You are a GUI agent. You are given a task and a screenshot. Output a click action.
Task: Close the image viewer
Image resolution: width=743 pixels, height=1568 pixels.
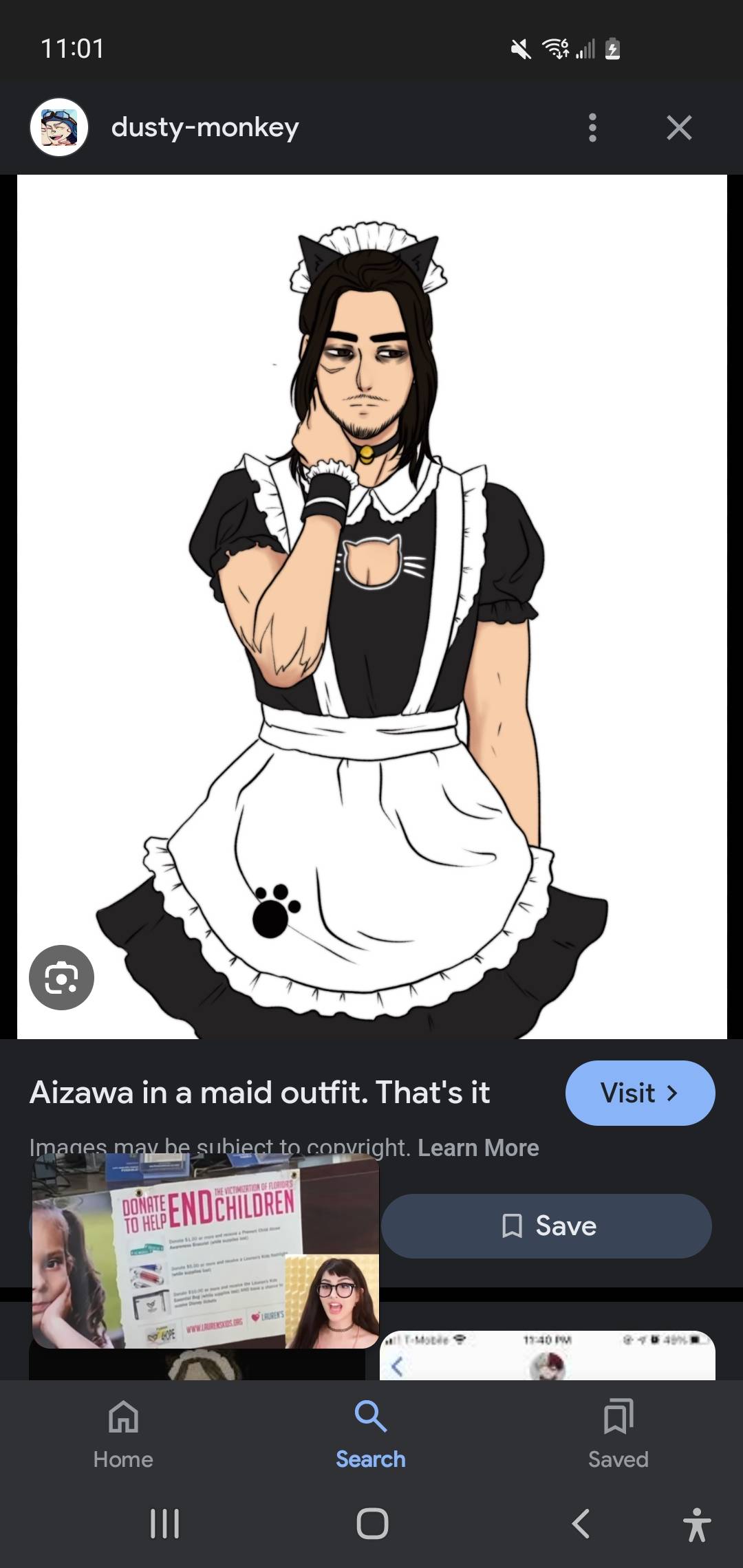pos(678,128)
